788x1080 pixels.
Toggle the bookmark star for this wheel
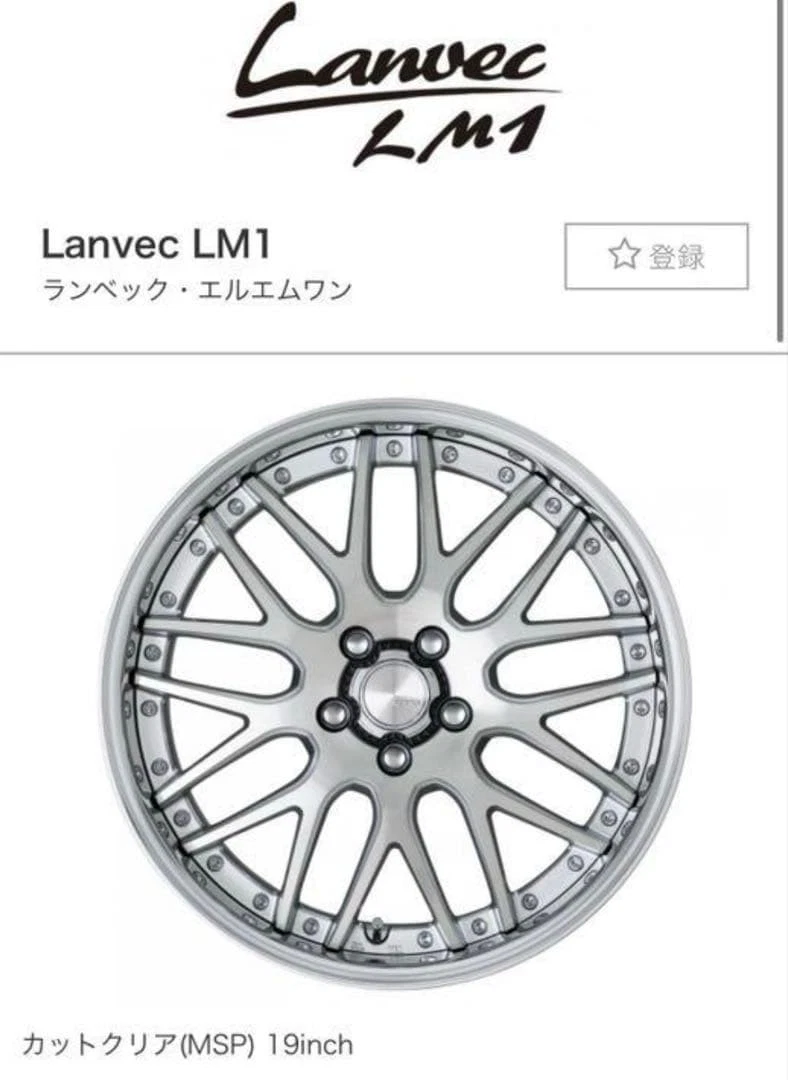pos(625,254)
